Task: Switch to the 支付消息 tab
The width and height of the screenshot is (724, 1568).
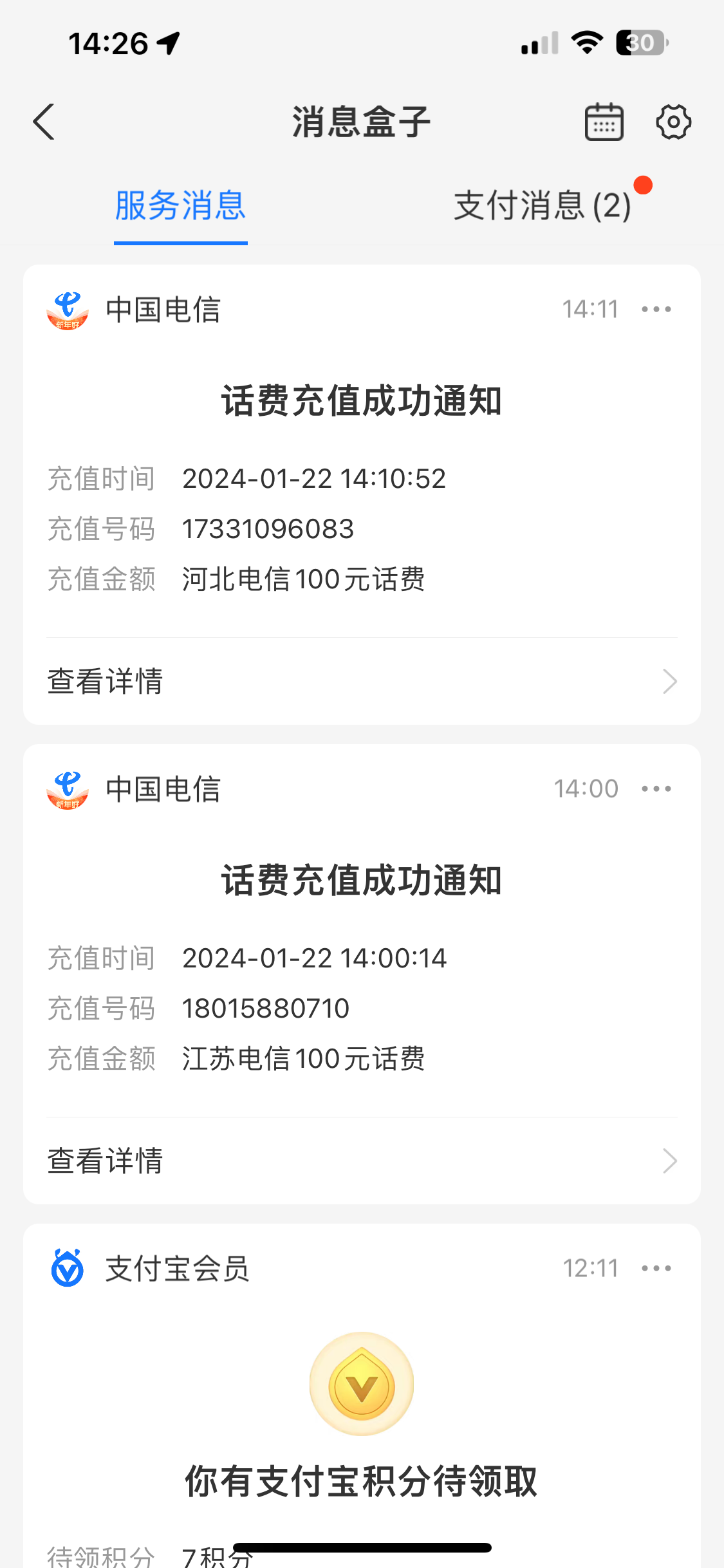Action: 543,206
